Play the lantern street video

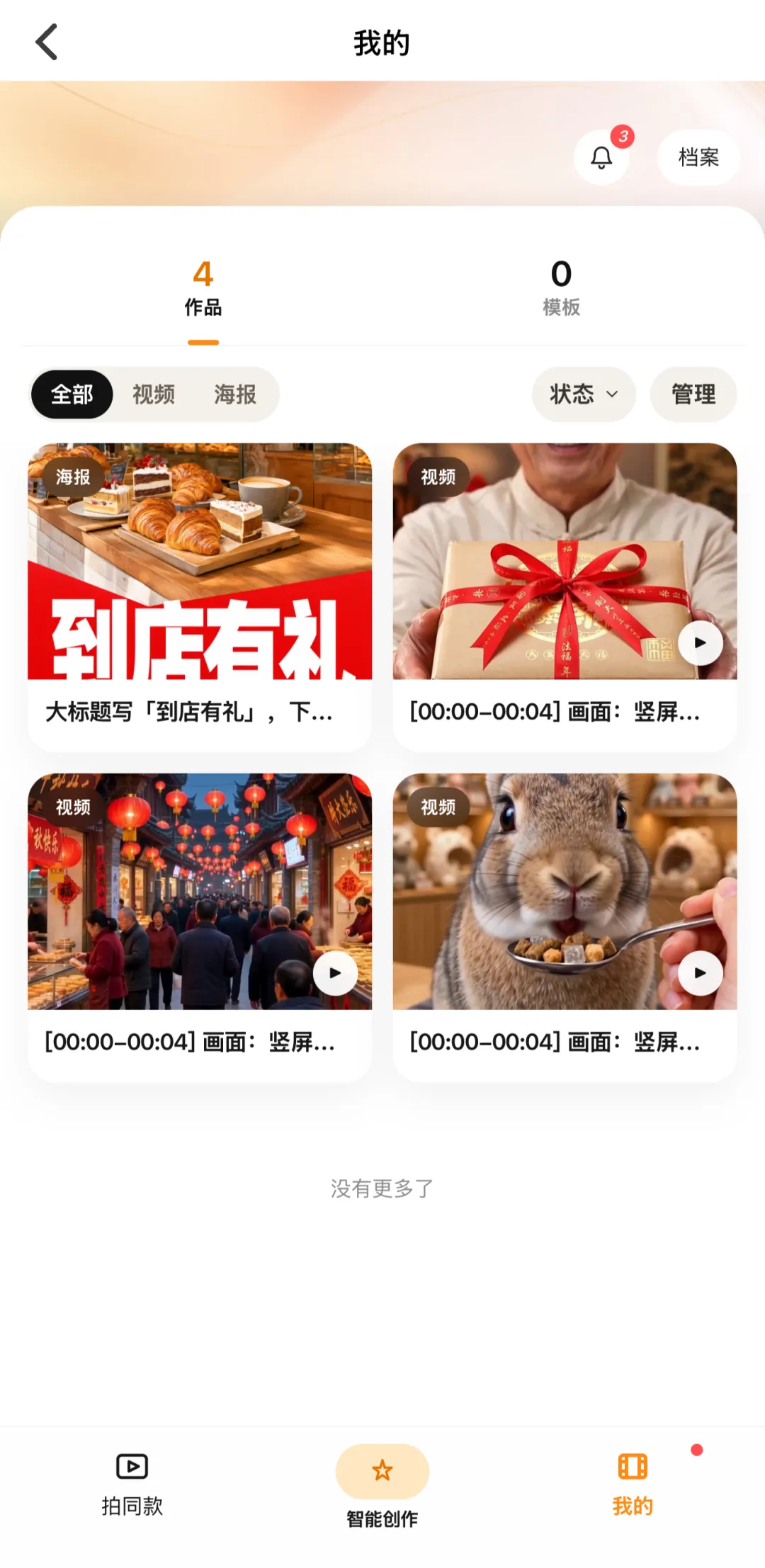point(335,973)
